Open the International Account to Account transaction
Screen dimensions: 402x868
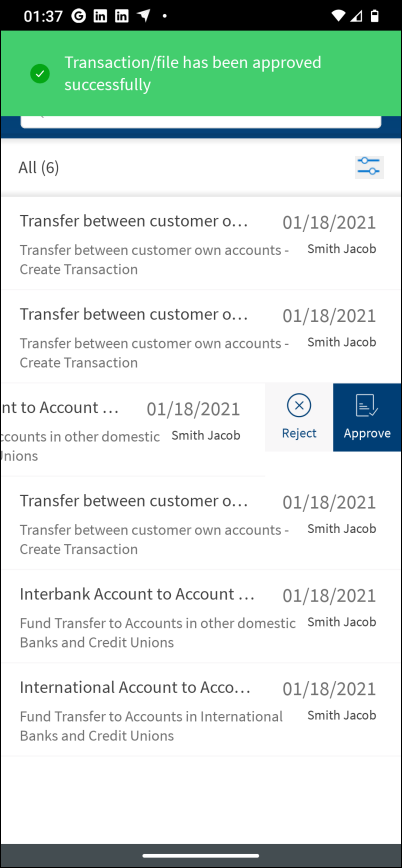pos(201,710)
